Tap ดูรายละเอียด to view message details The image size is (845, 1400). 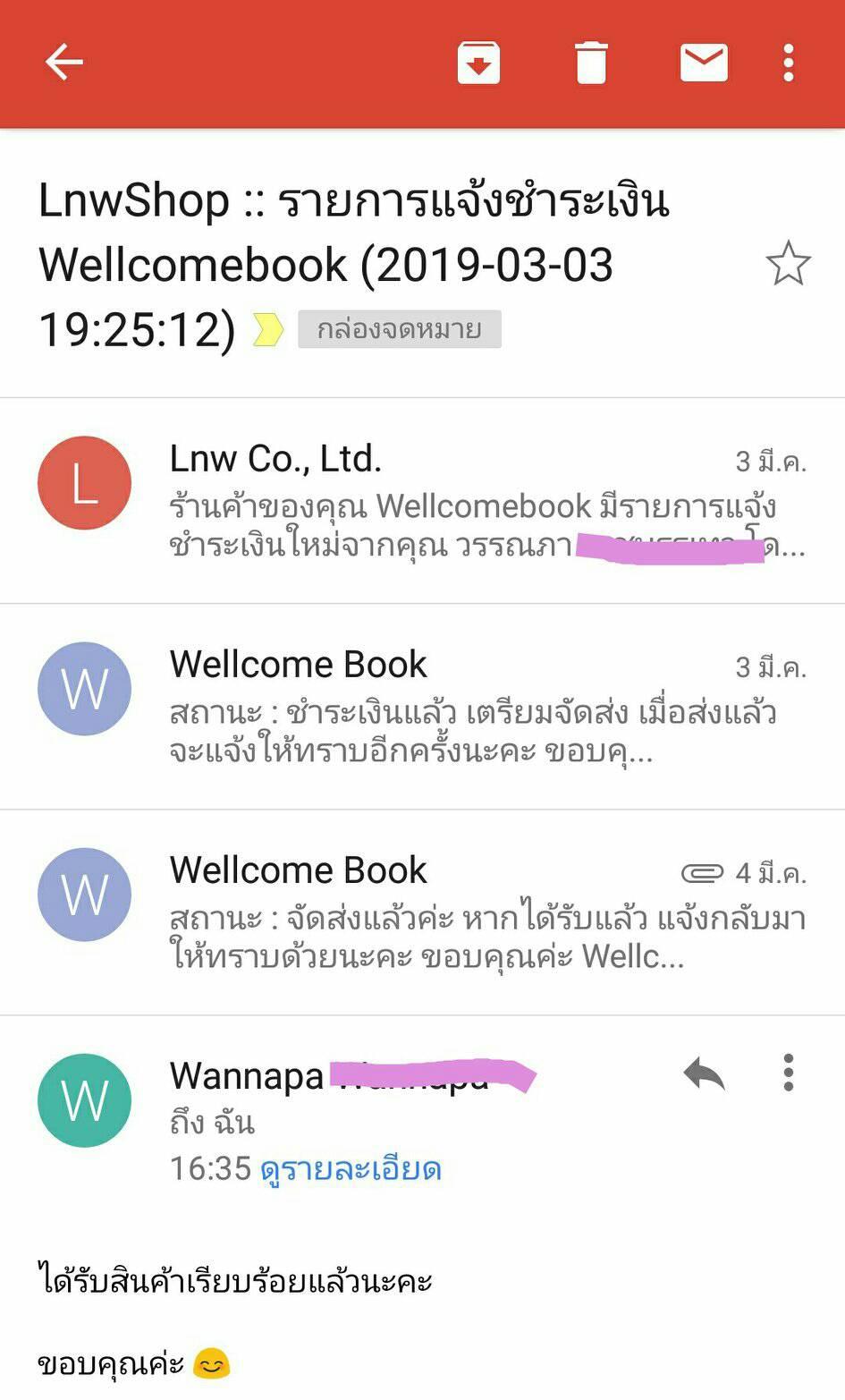351,1169
